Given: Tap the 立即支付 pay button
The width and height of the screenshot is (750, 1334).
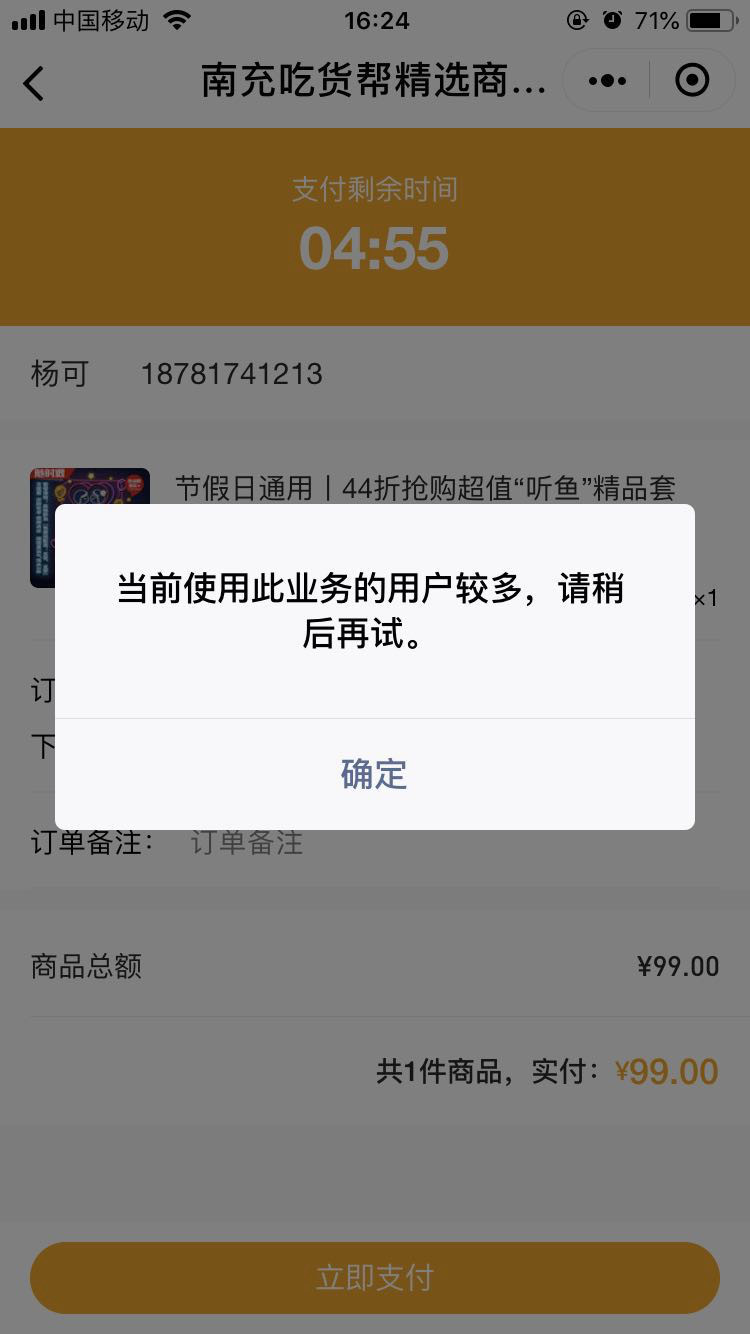Looking at the screenshot, I should click(374, 1277).
